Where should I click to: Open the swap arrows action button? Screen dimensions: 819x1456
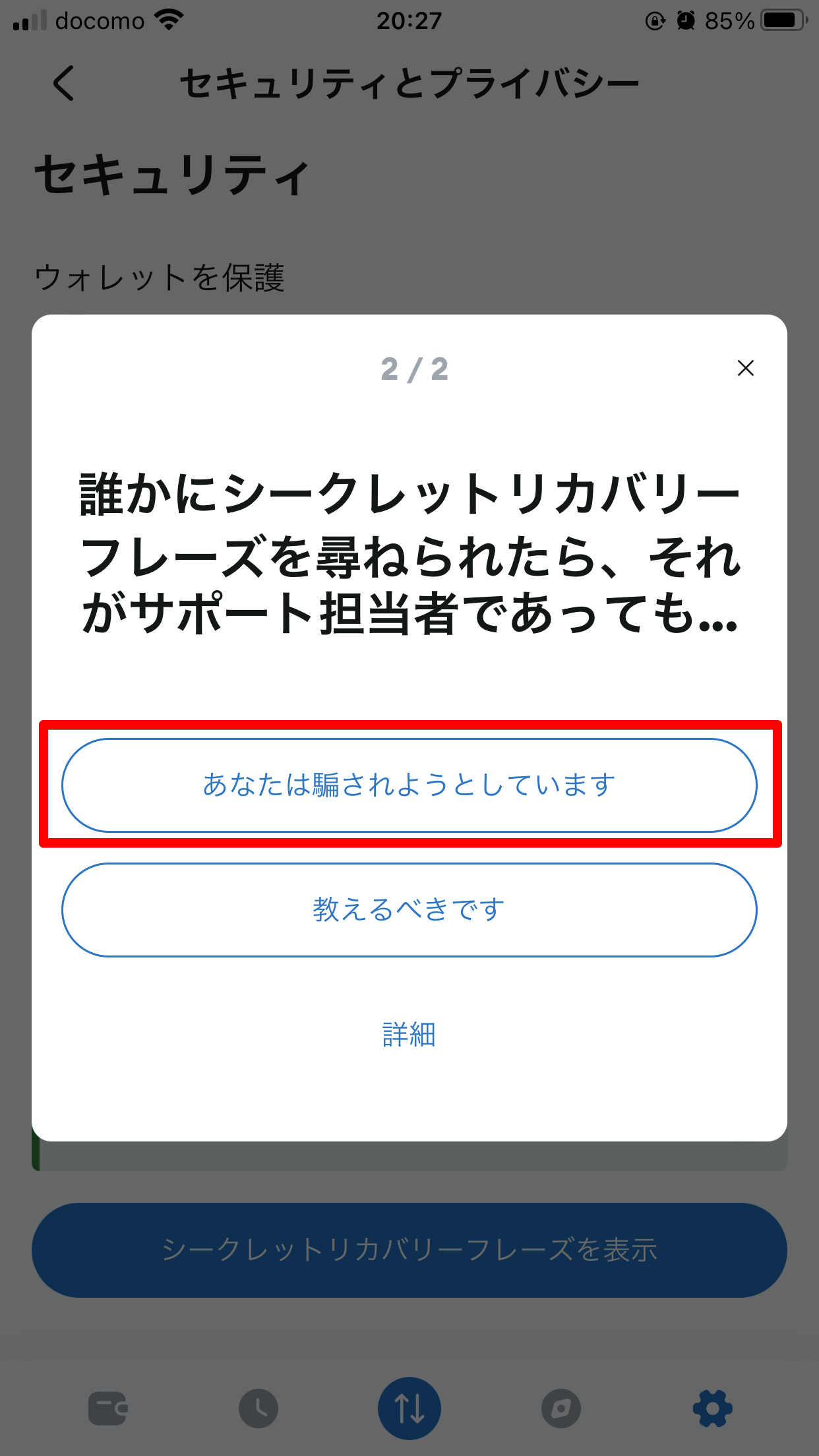point(409,1409)
